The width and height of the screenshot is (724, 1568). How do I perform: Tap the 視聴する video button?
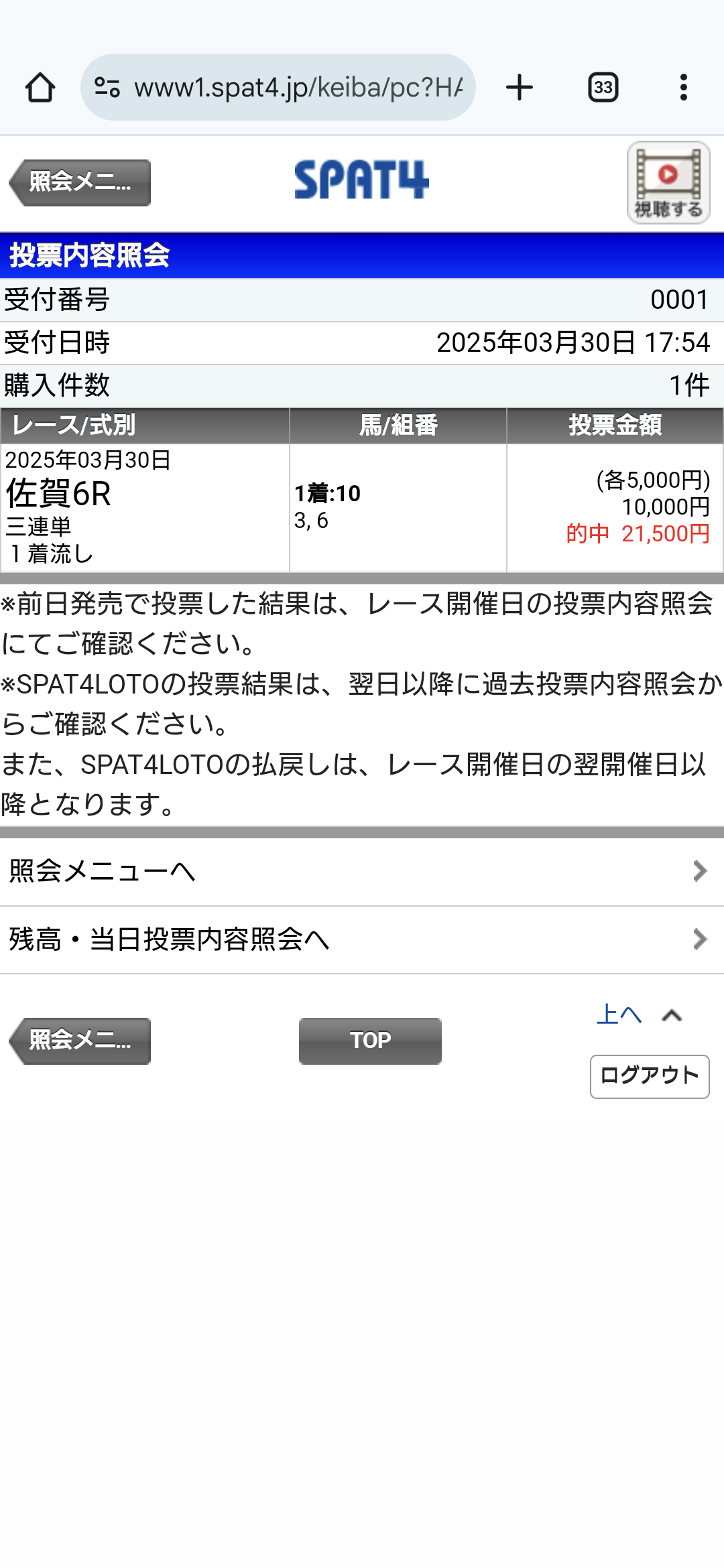(668, 182)
